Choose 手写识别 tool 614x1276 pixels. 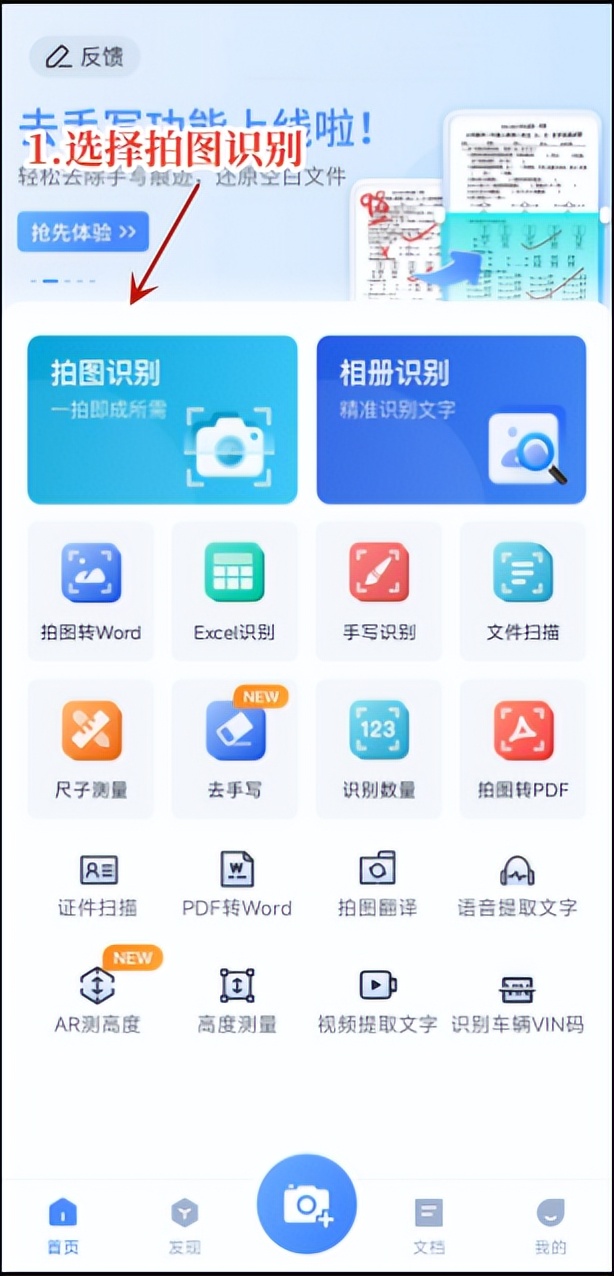pyautogui.click(x=379, y=591)
